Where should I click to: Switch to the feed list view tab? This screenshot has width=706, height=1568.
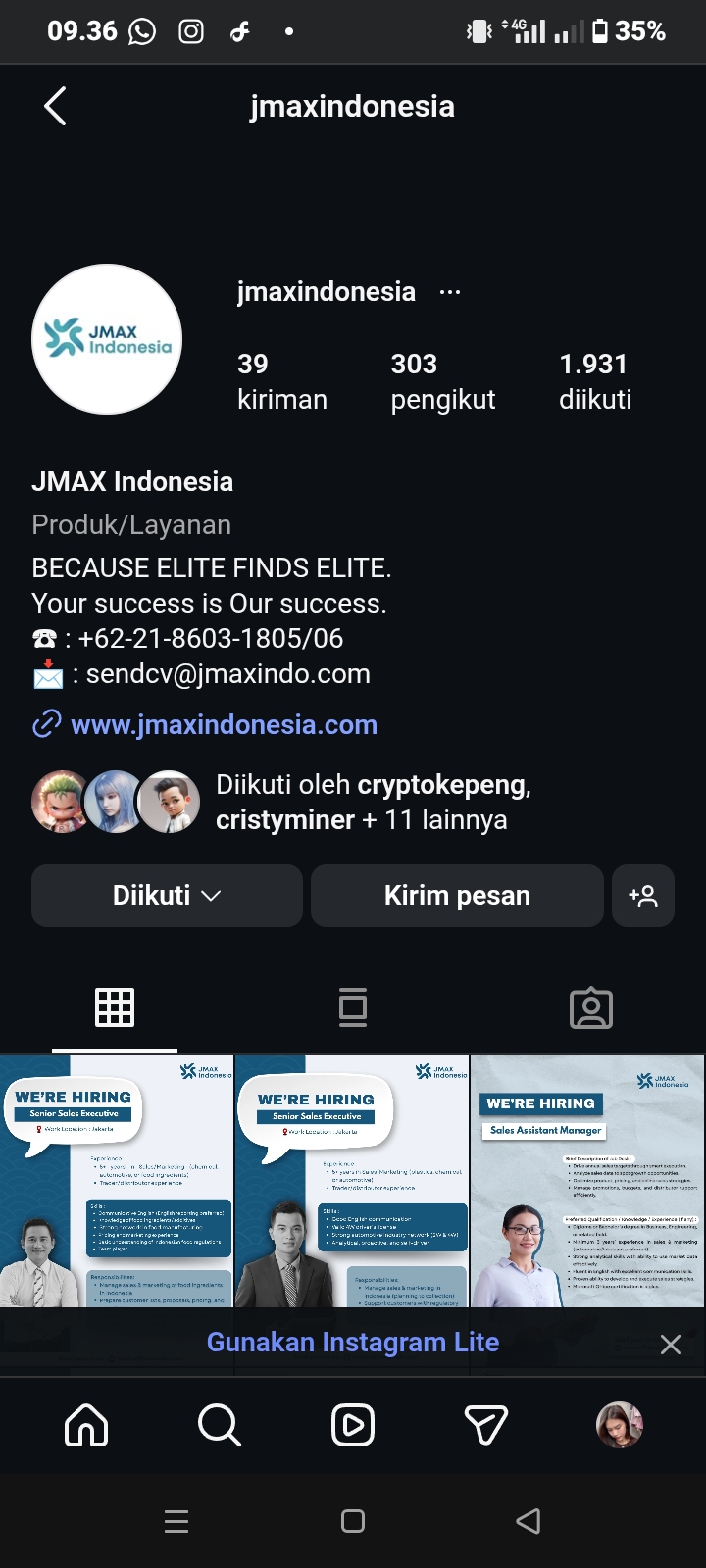tap(353, 1007)
